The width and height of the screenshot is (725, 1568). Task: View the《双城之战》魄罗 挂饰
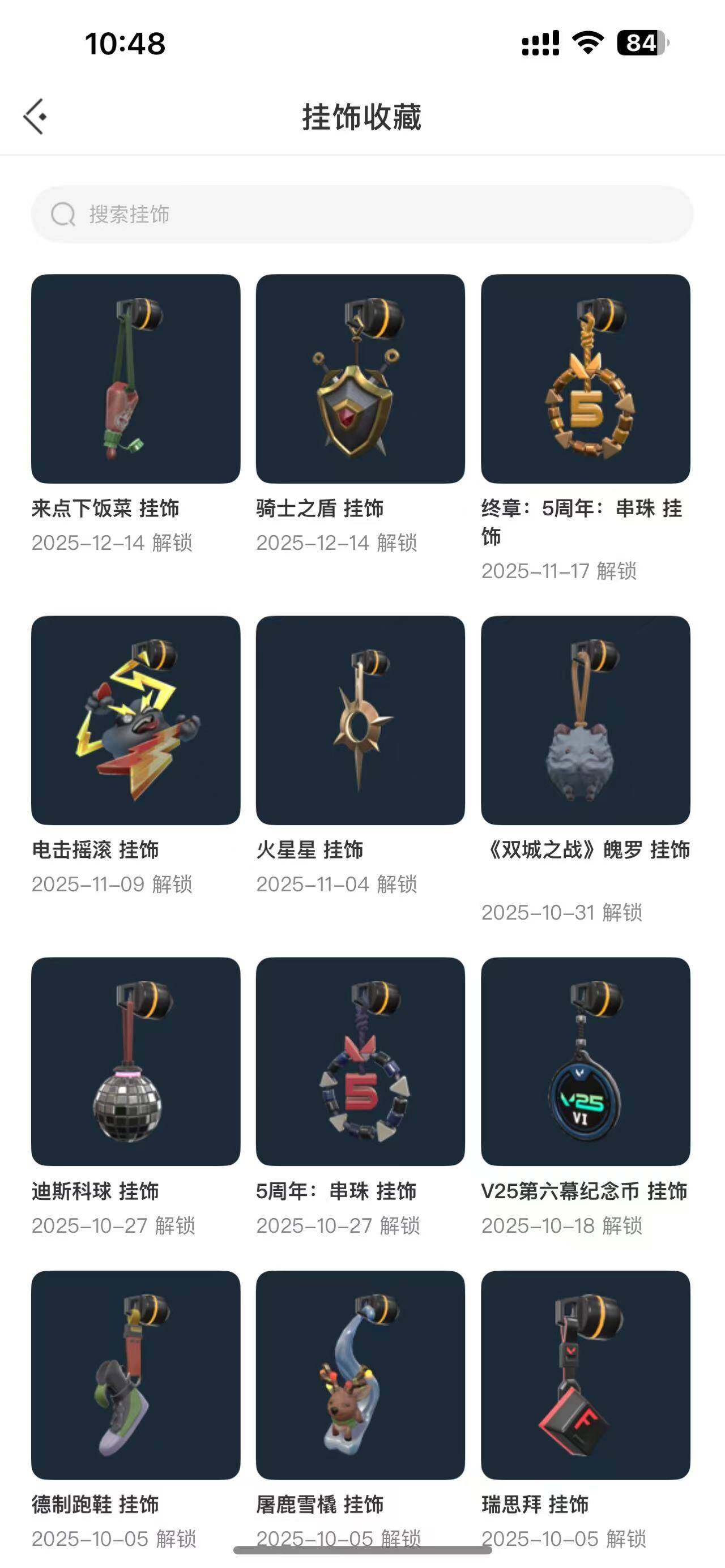click(585, 720)
